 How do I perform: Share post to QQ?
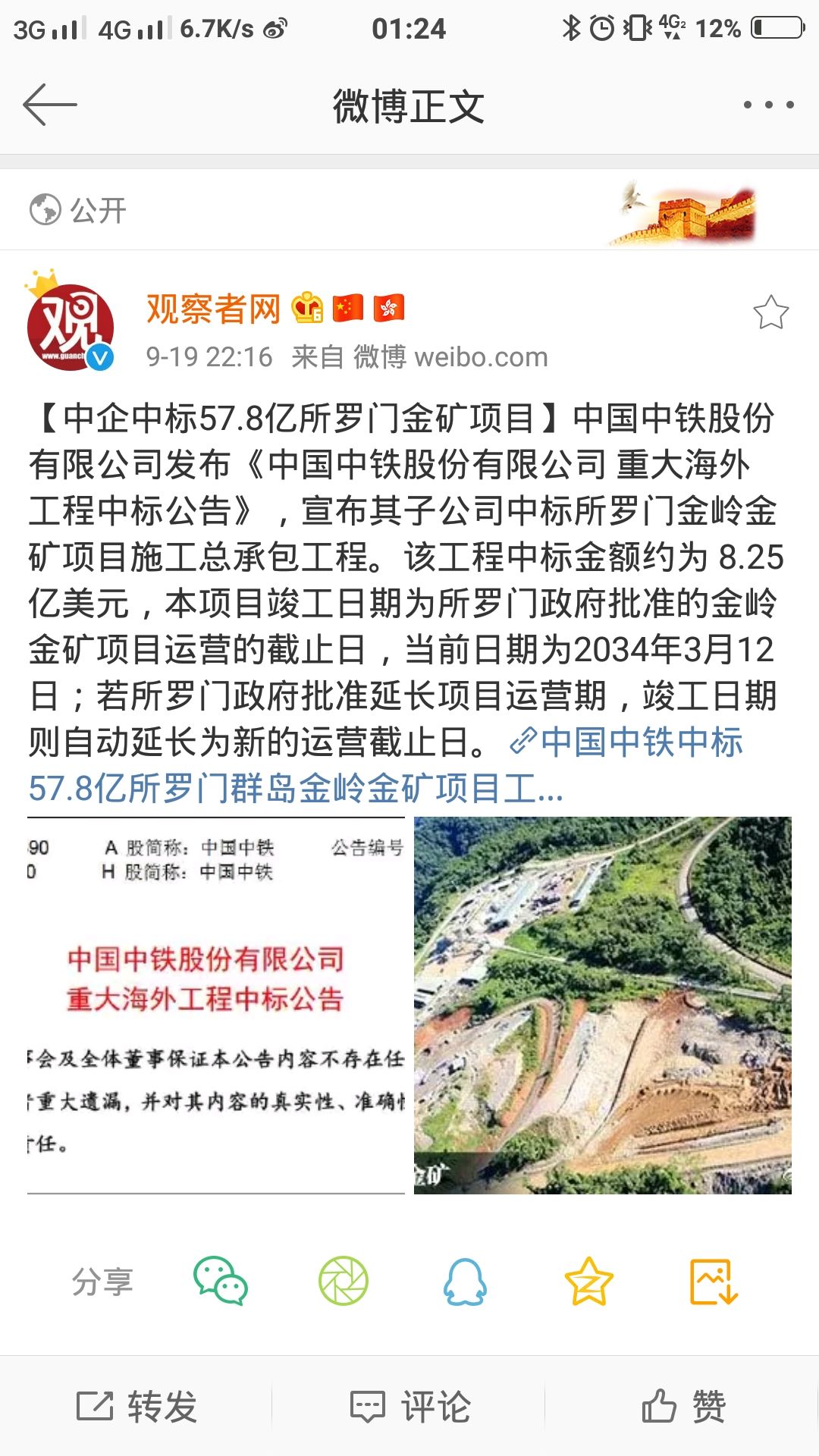pos(465,1281)
